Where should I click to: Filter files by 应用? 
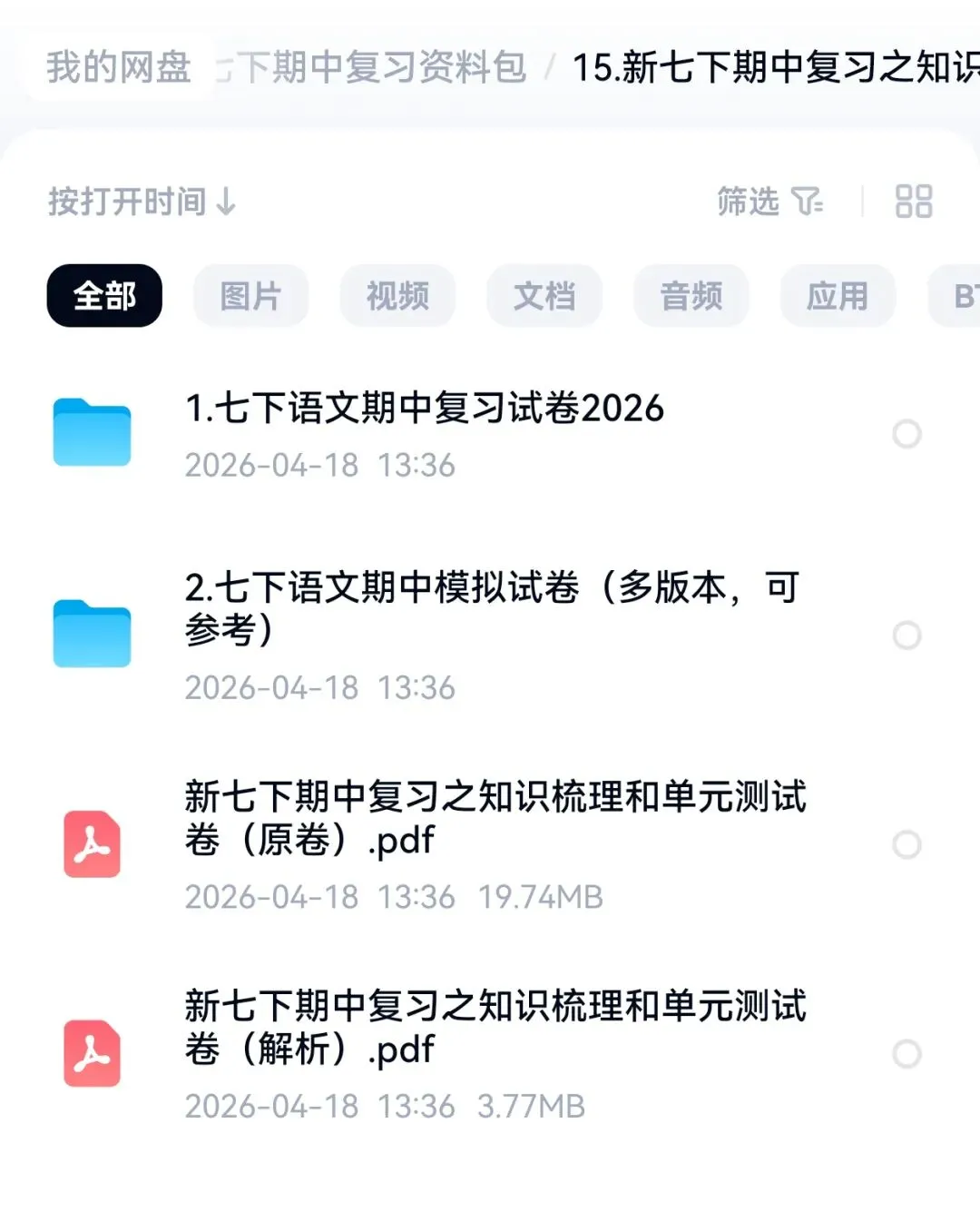tap(838, 296)
